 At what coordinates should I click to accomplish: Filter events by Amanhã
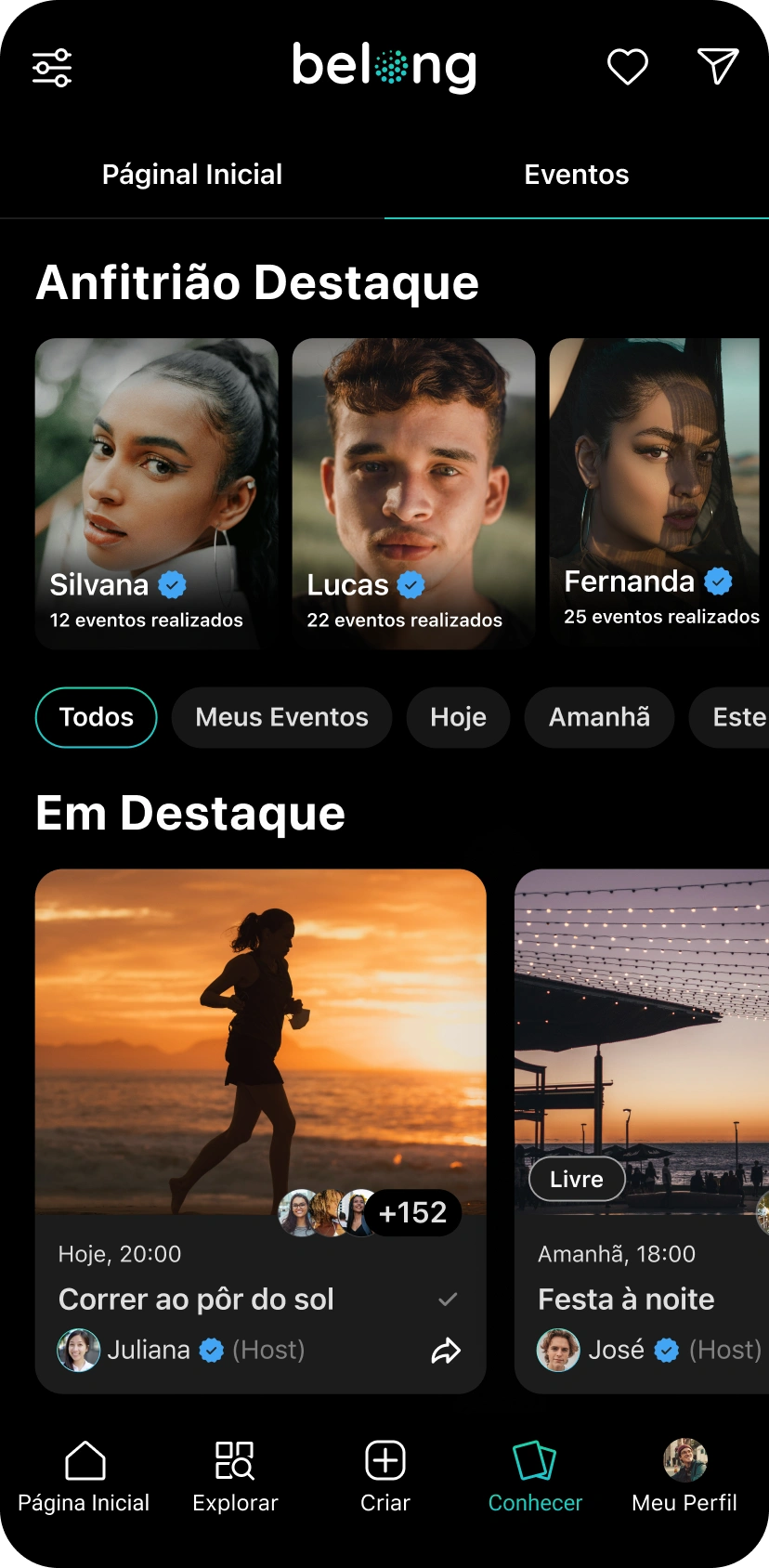pyautogui.click(x=599, y=717)
